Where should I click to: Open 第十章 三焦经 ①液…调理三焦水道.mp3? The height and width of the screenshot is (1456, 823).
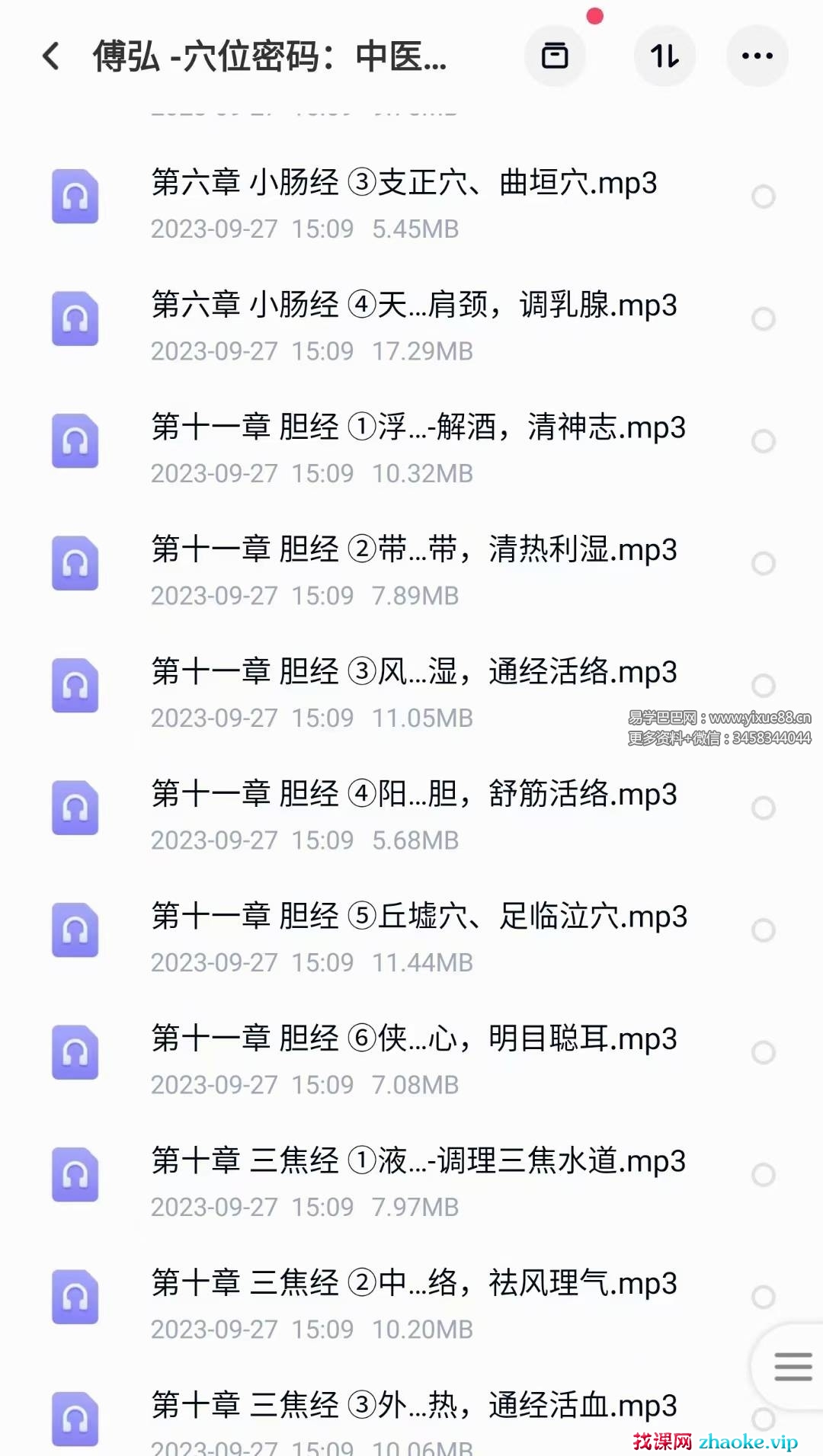[418, 1162]
